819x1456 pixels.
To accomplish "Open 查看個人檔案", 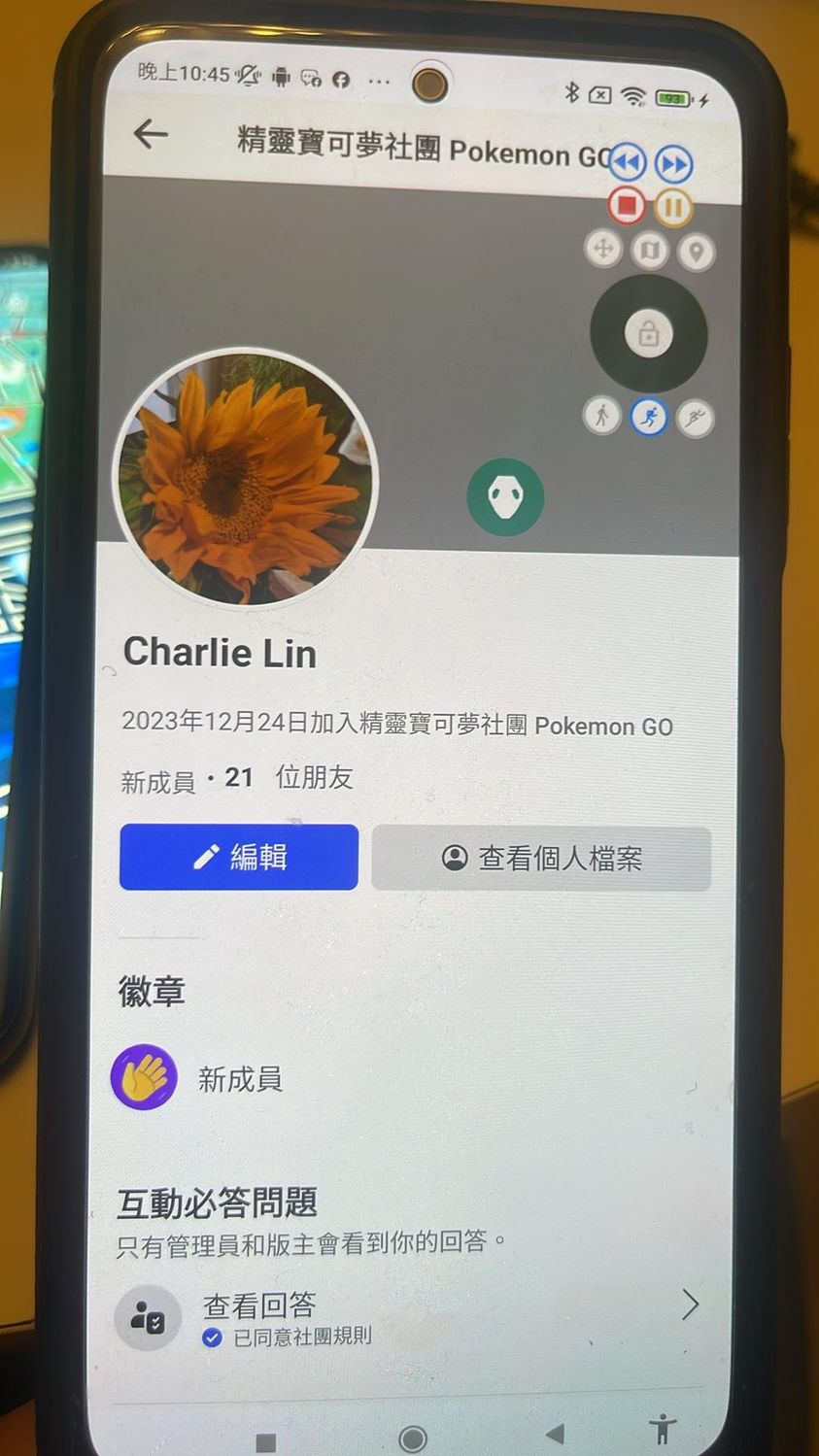I will tap(541, 859).
